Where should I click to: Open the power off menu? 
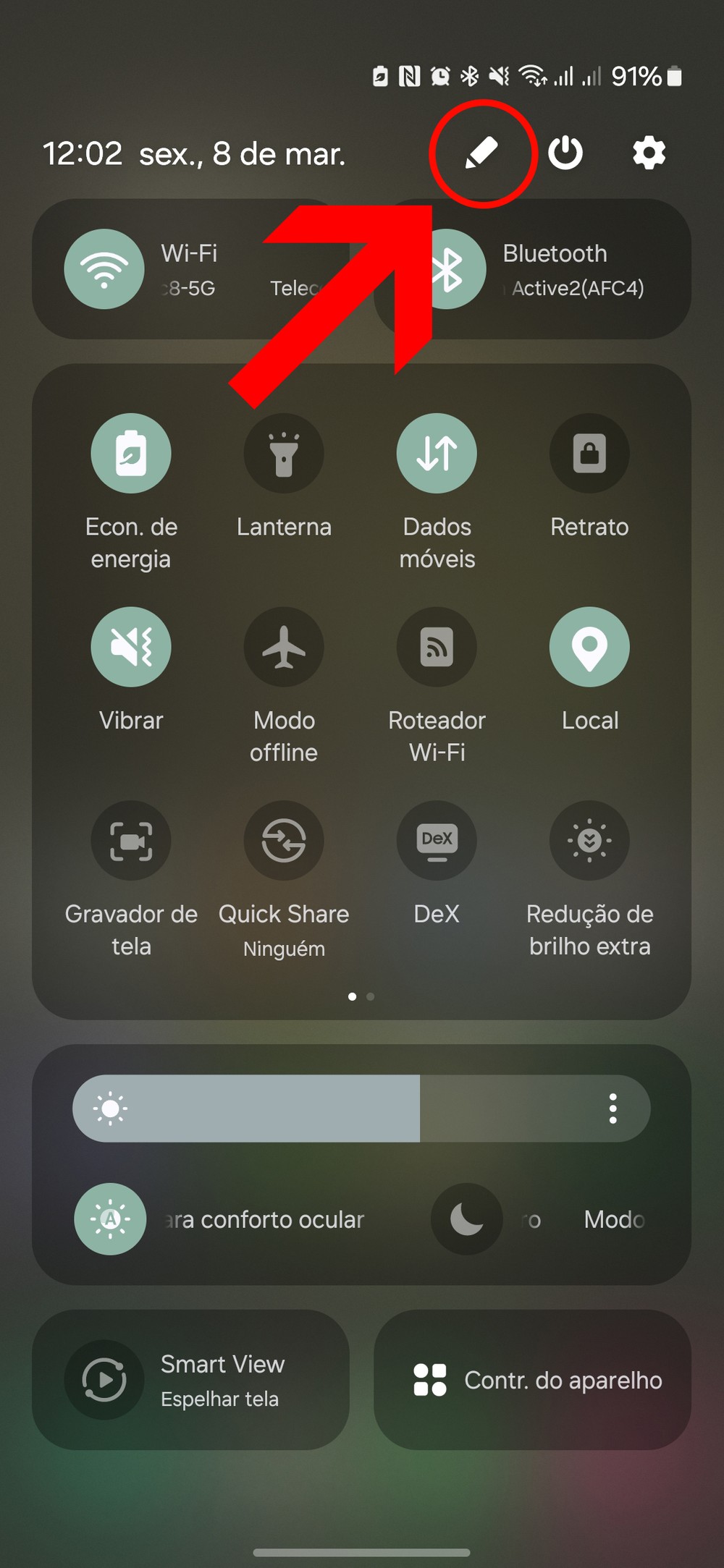565,153
